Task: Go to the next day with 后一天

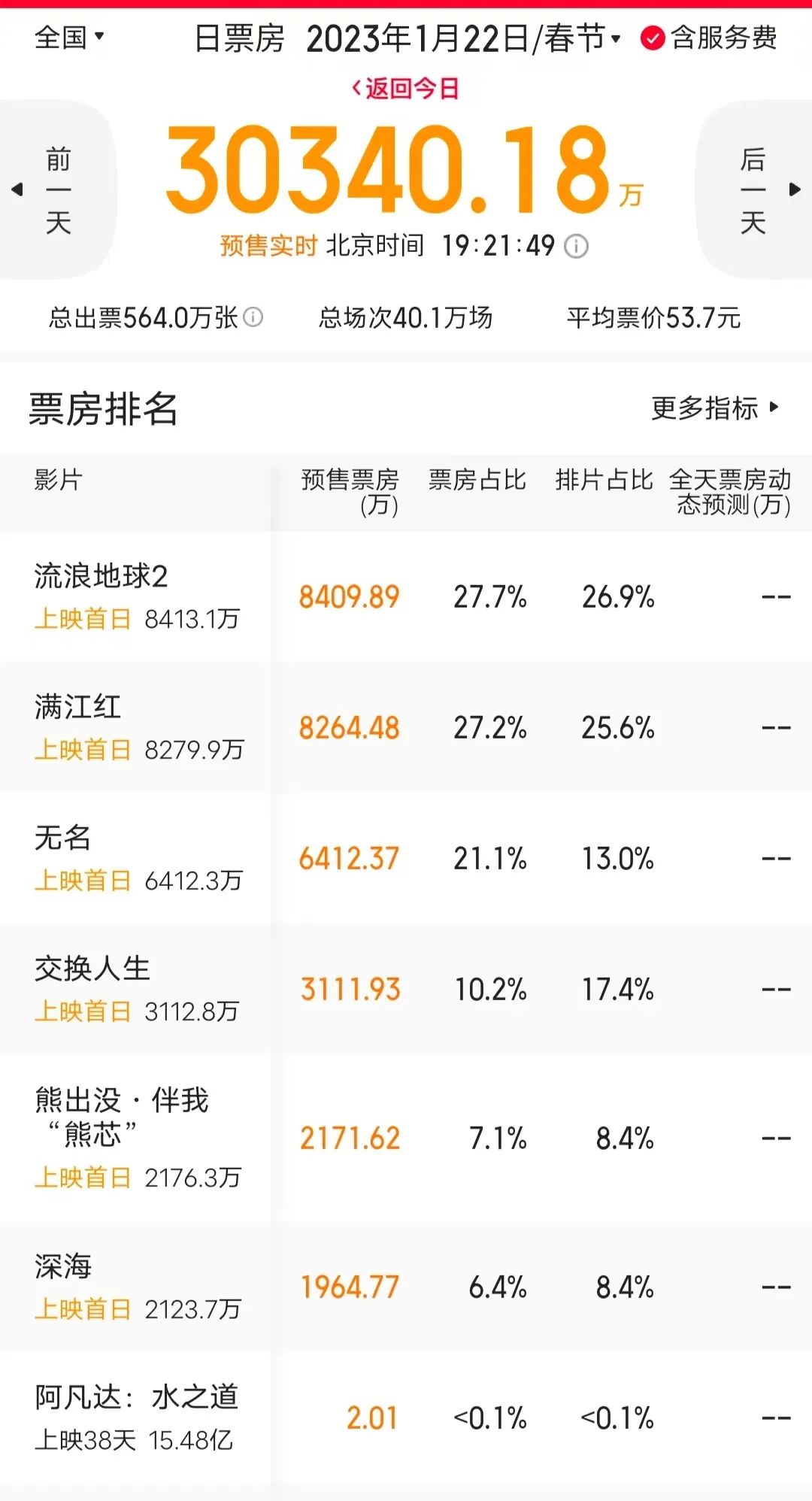Action: tap(755, 190)
